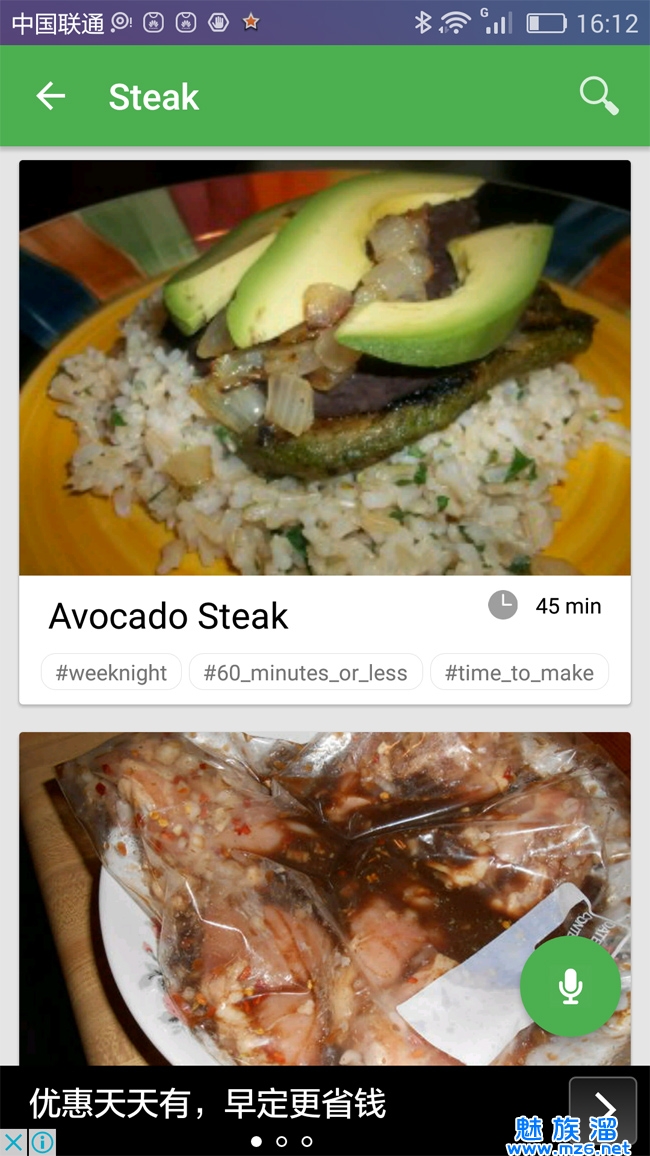Close the bottom advertisement banner

point(13,1141)
